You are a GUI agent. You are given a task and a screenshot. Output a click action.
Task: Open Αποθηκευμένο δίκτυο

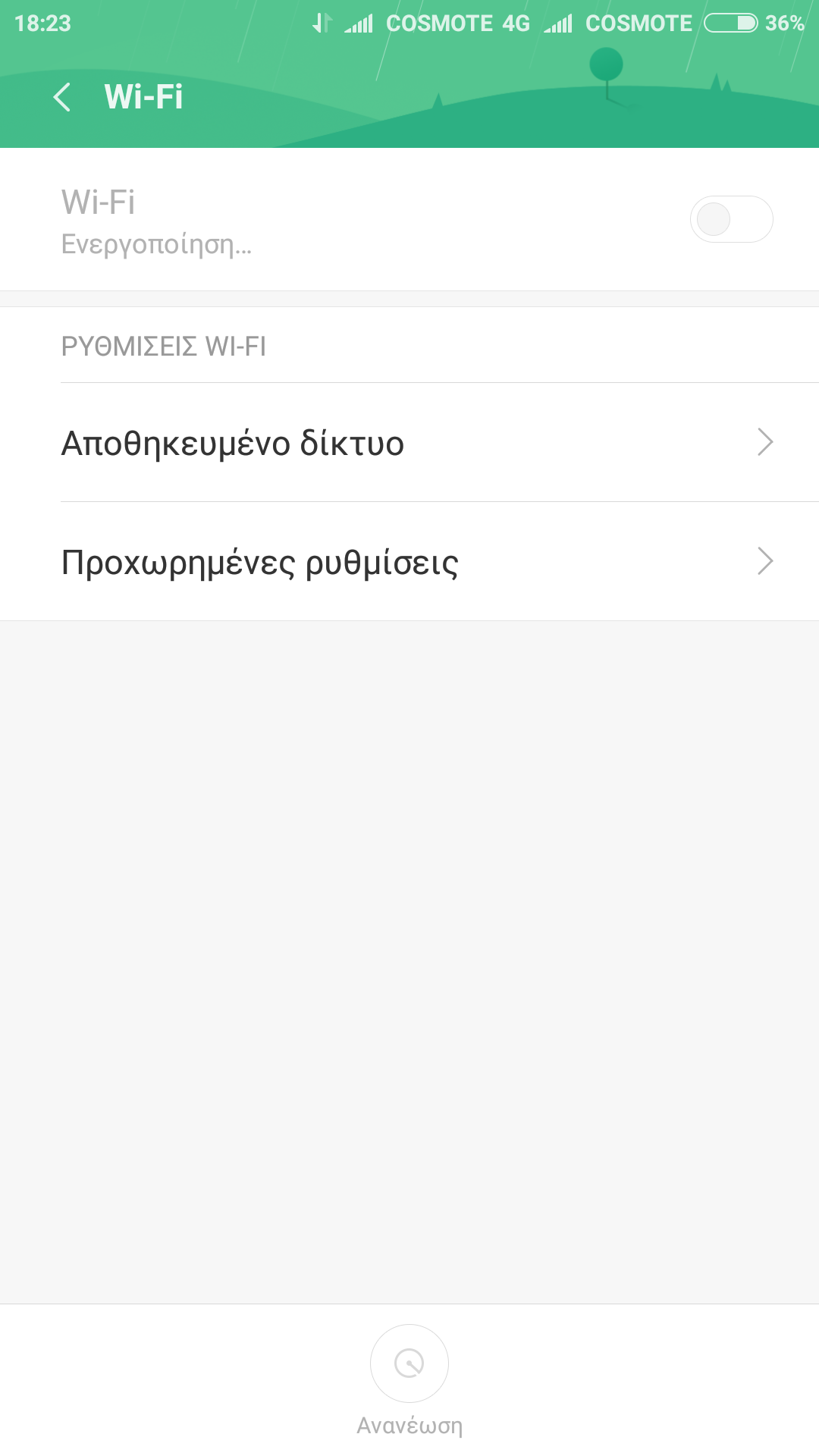pos(409,443)
